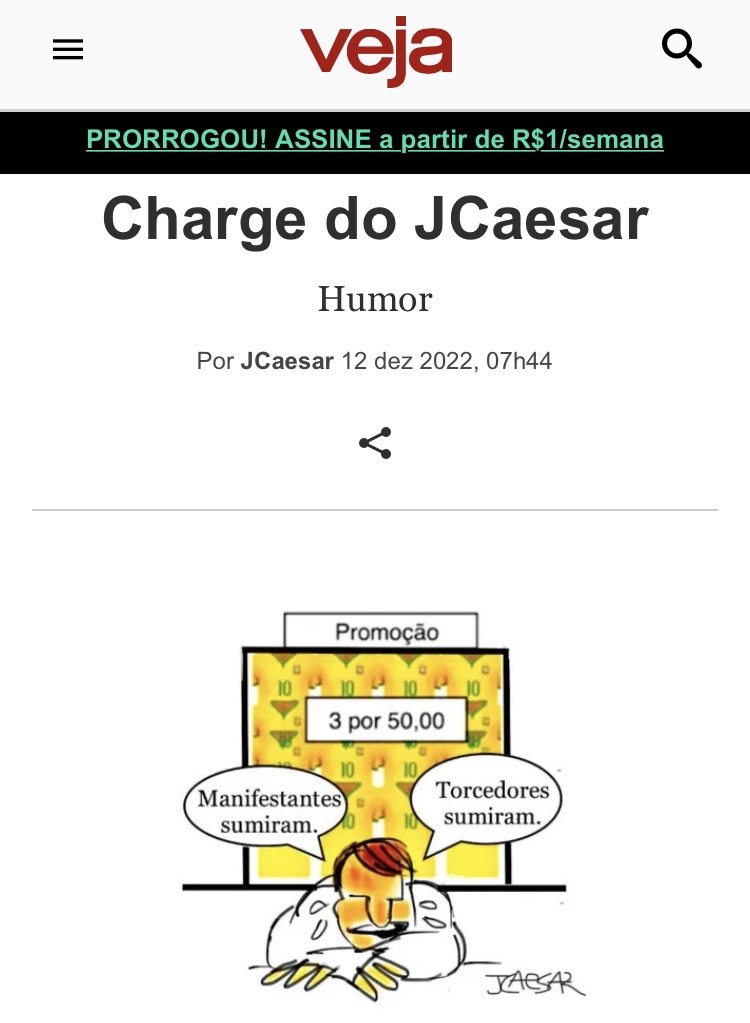Open the search magnifier icon

[x=682, y=48]
